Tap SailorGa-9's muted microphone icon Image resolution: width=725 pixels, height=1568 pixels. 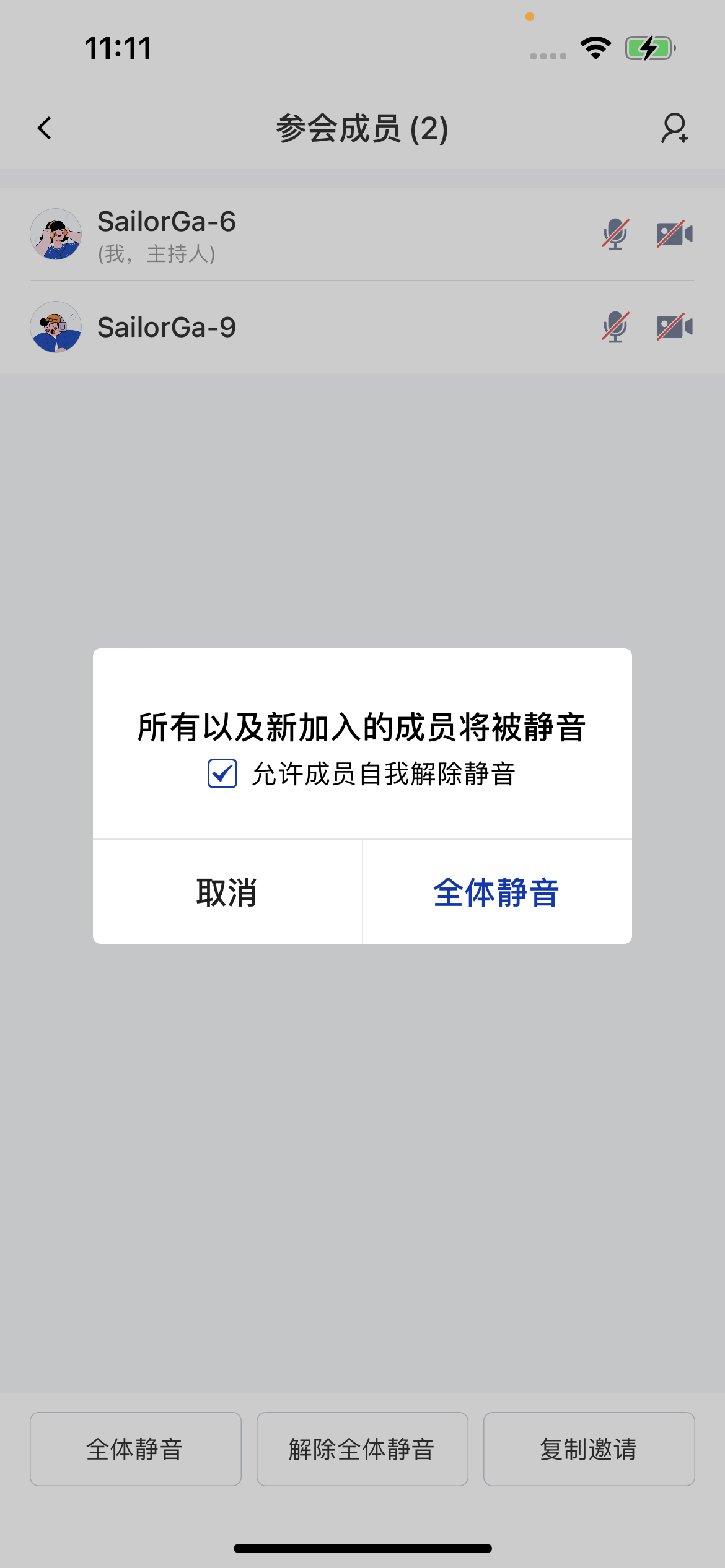[615, 327]
